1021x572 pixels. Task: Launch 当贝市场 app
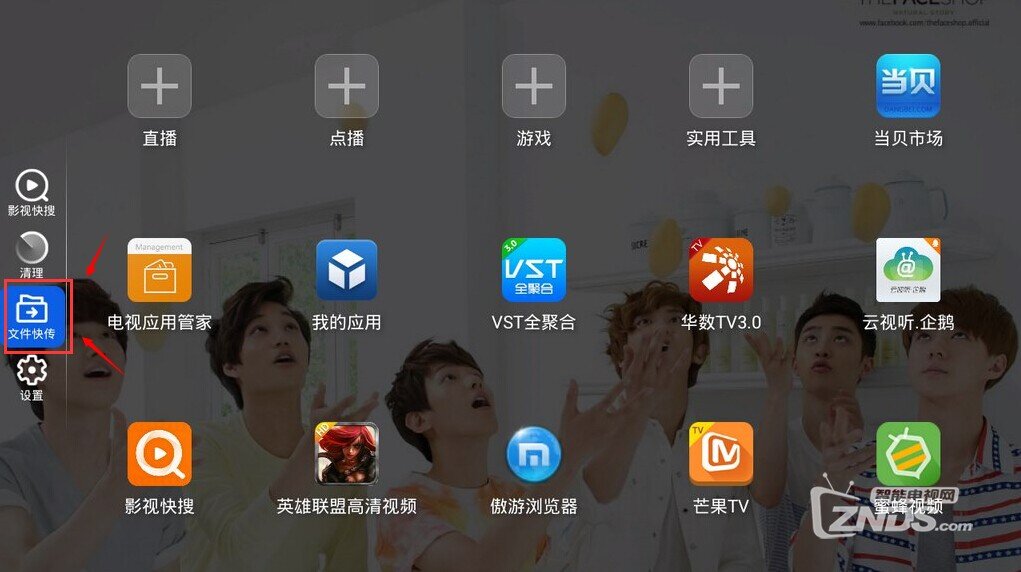coord(907,86)
